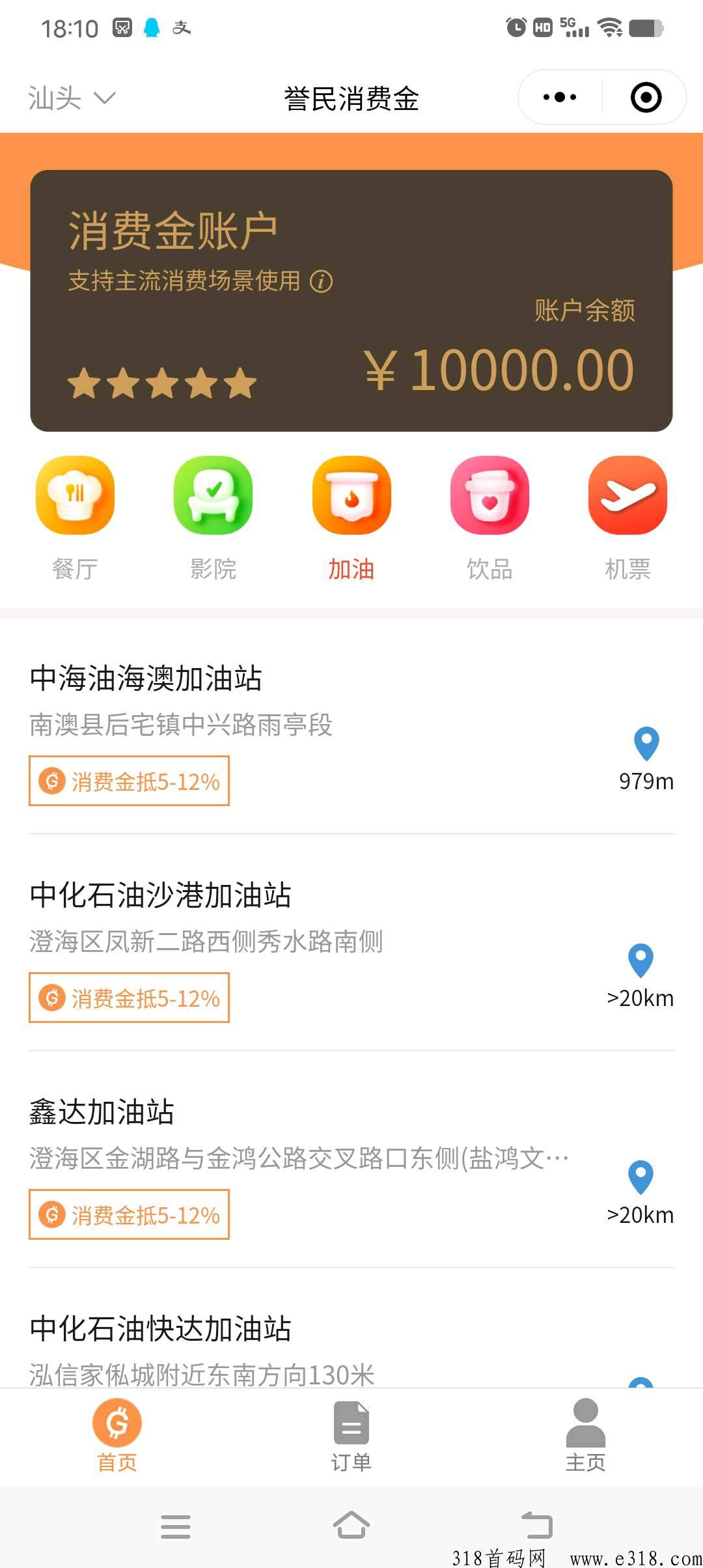Open 中化石油快达加油站 listing
703x1568 pixels.
[351, 1348]
